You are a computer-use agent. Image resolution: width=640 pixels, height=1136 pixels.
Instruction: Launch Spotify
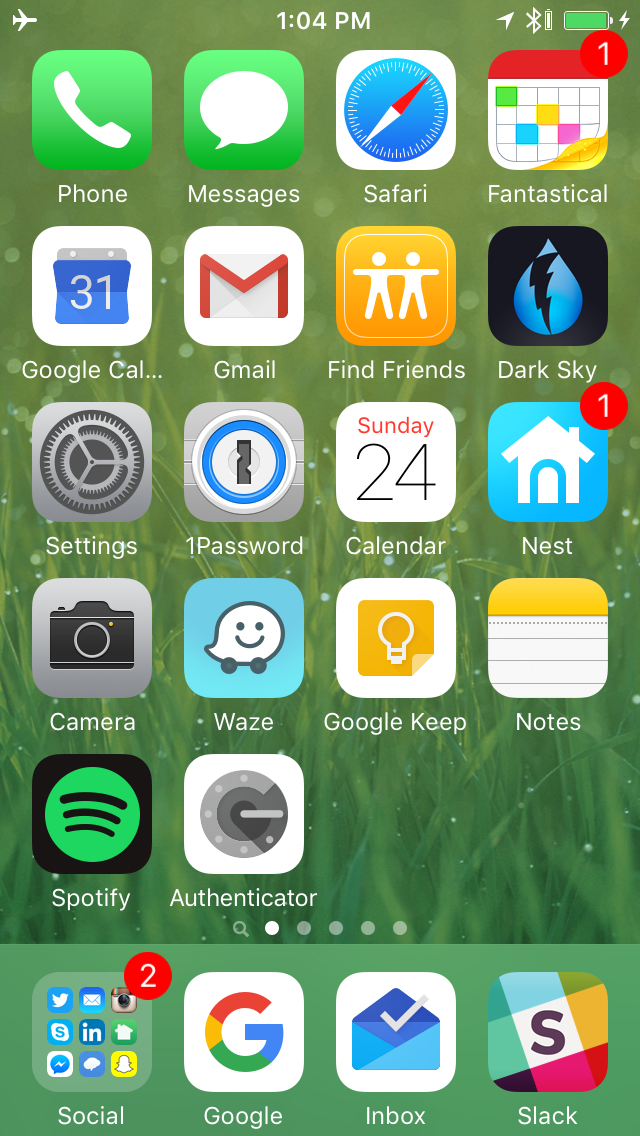[92, 814]
